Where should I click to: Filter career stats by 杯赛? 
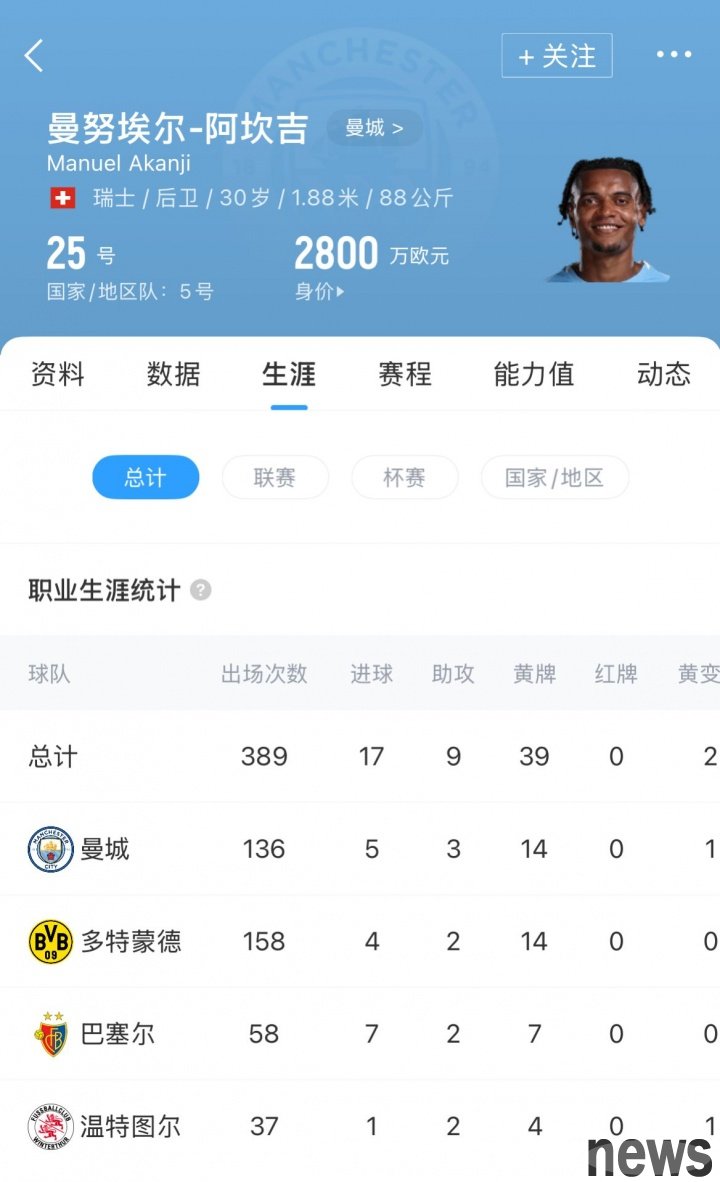(404, 478)
